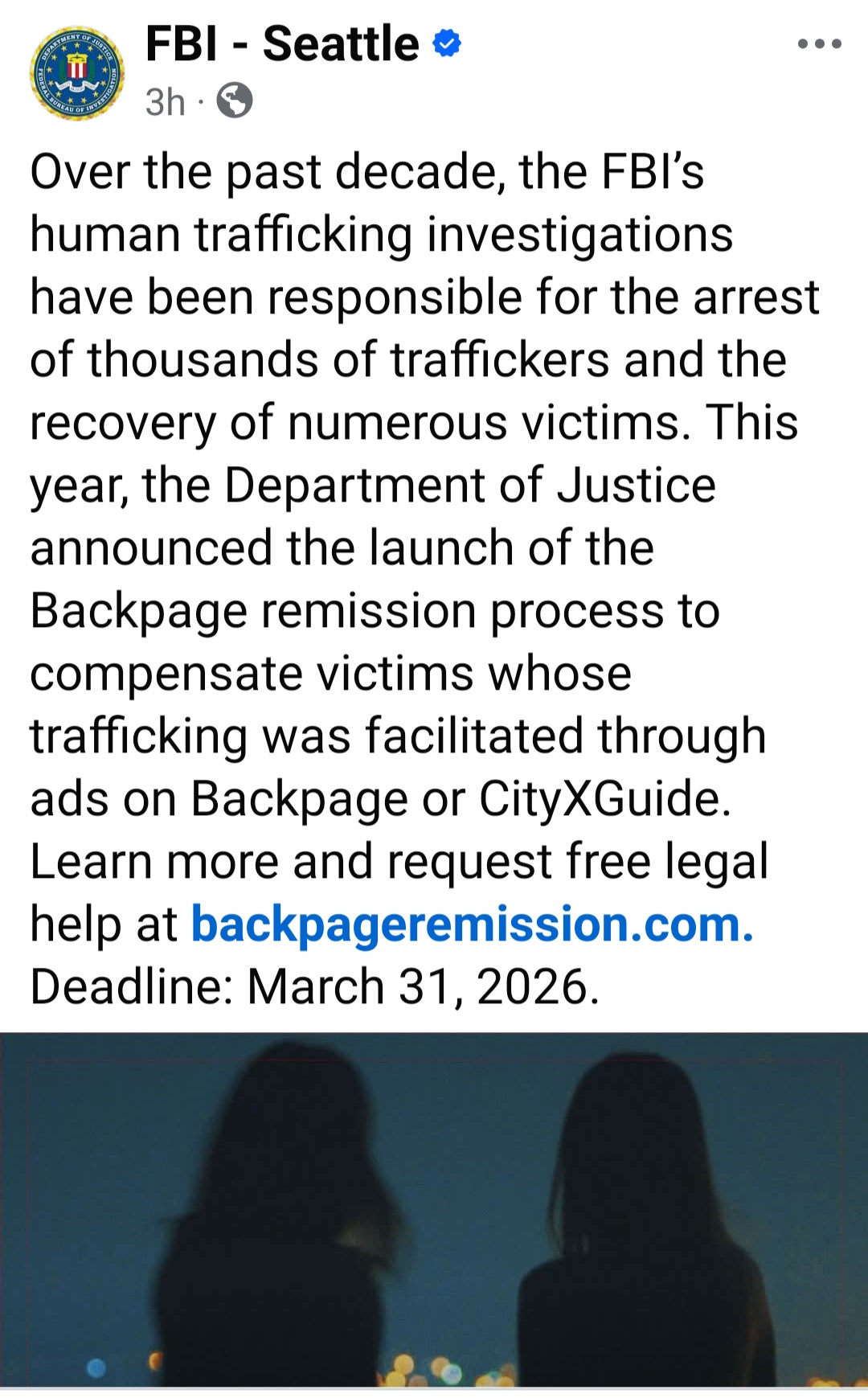The height and width of the screenshot is (1398, 868).
Task: Open the FBI - Seattle page name
Action: pyautogui.click(x=282, y=43)
